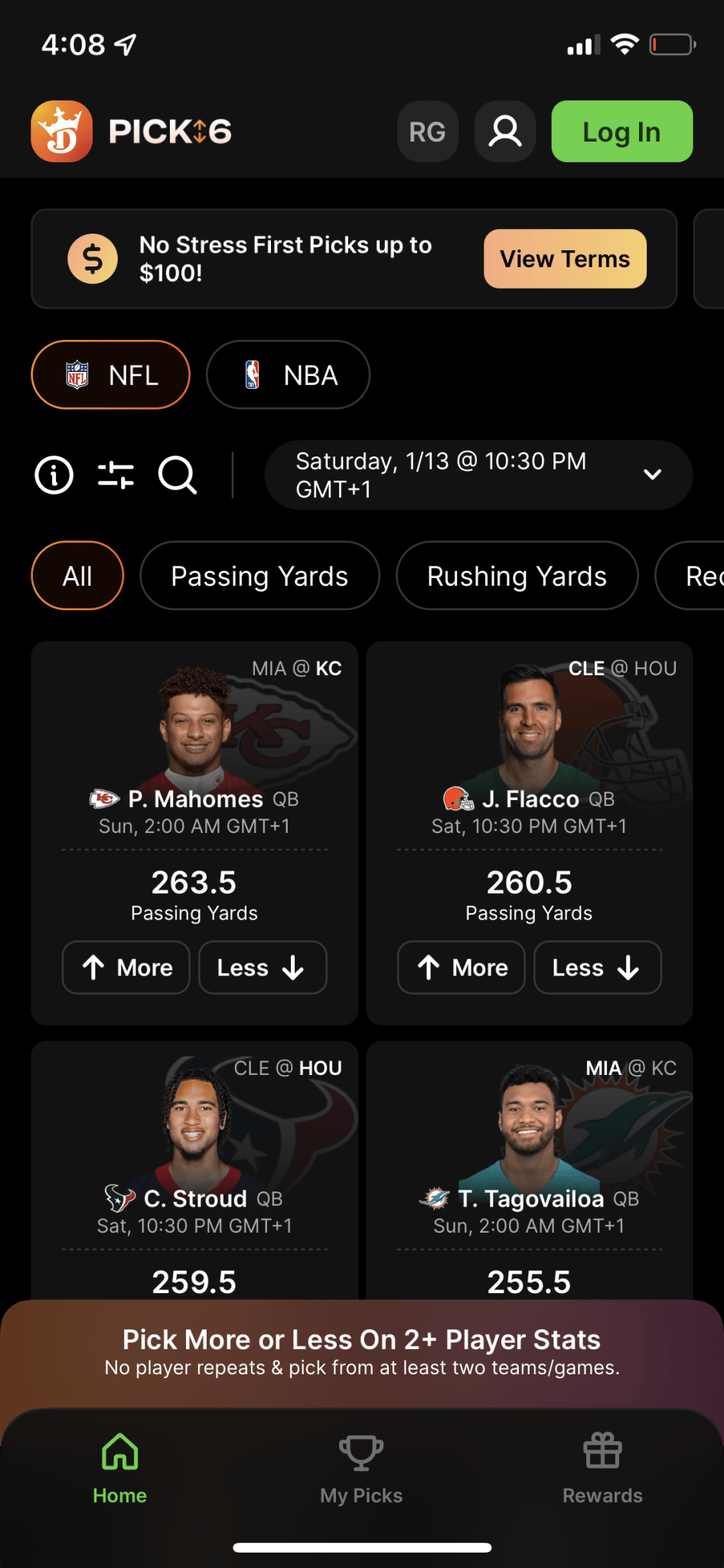Select the Passing Yards stat filter
Viewport: 724px width, 1568px height.
259,576
